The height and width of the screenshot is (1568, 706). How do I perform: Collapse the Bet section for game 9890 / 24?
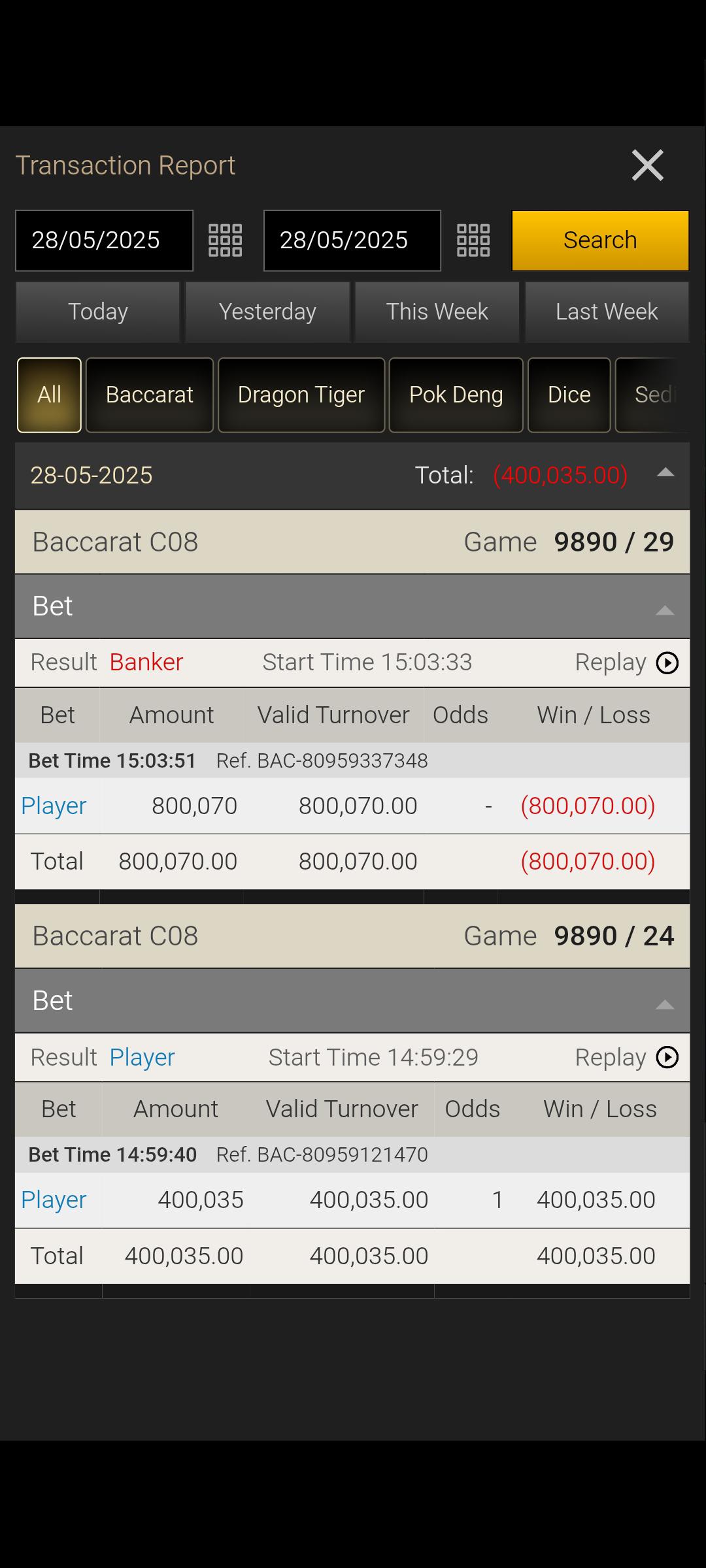click(x=665, y=1005)
